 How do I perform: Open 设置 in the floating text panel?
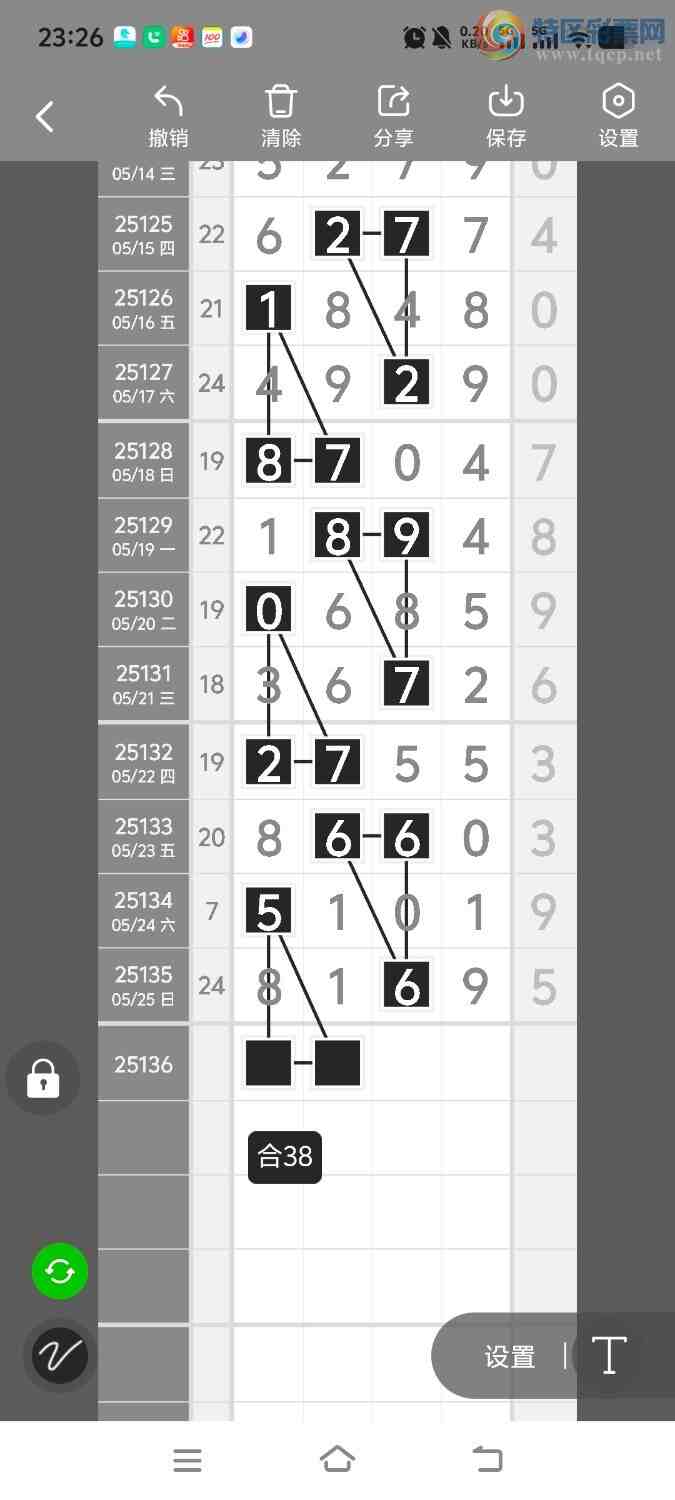pos(510,1357)
